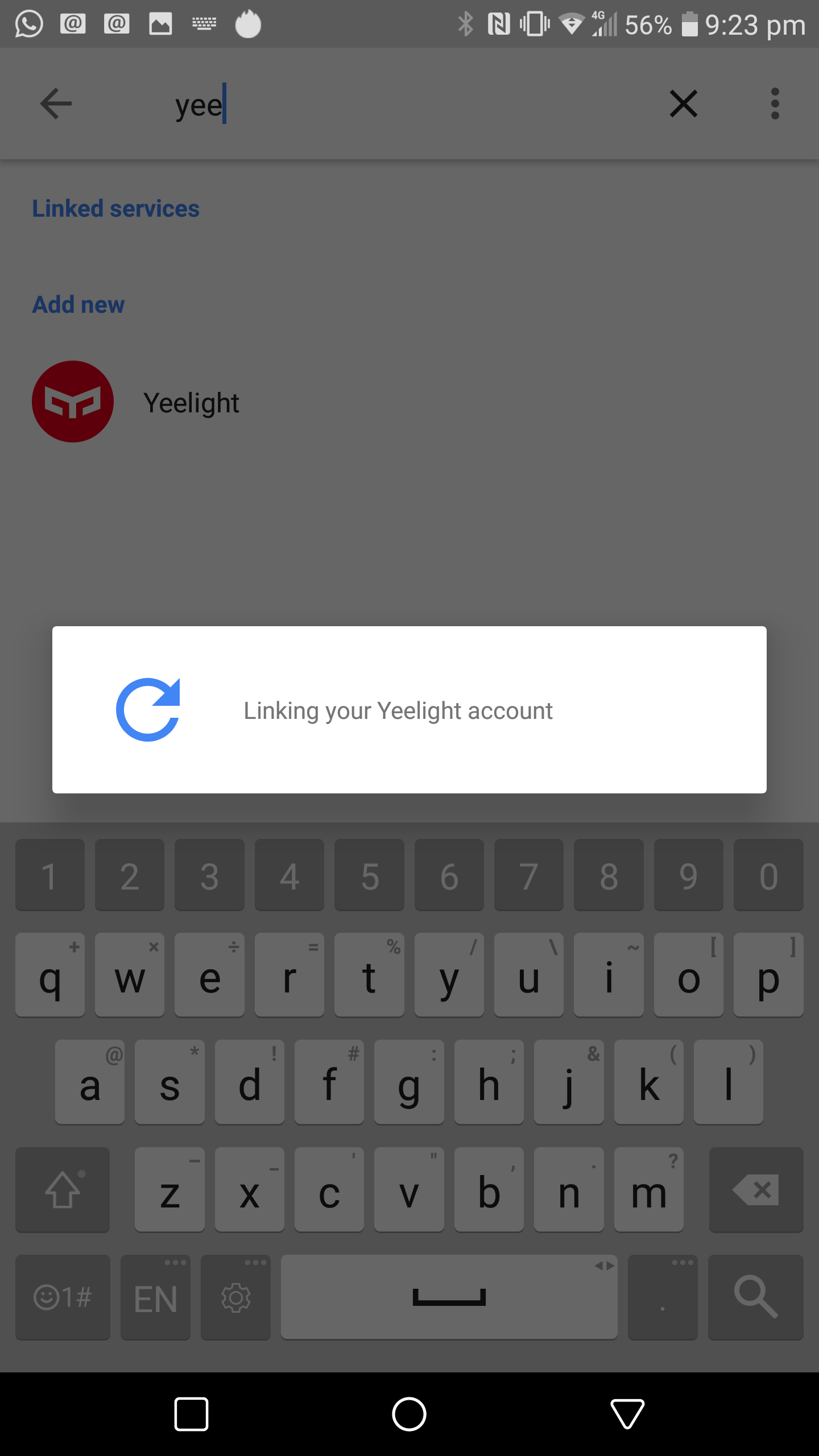
Task: Clear the search text with X
Action: (683, 104)
